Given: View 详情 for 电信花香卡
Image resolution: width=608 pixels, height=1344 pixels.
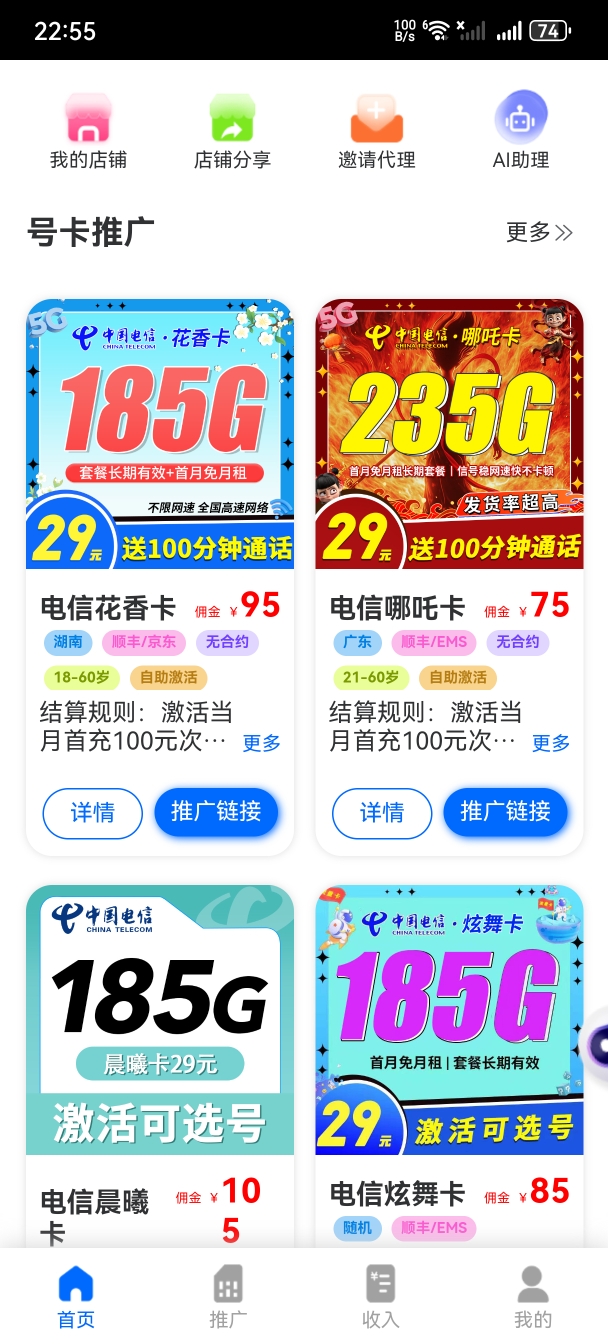Looking at the screenshot, I should pos(92,813).
